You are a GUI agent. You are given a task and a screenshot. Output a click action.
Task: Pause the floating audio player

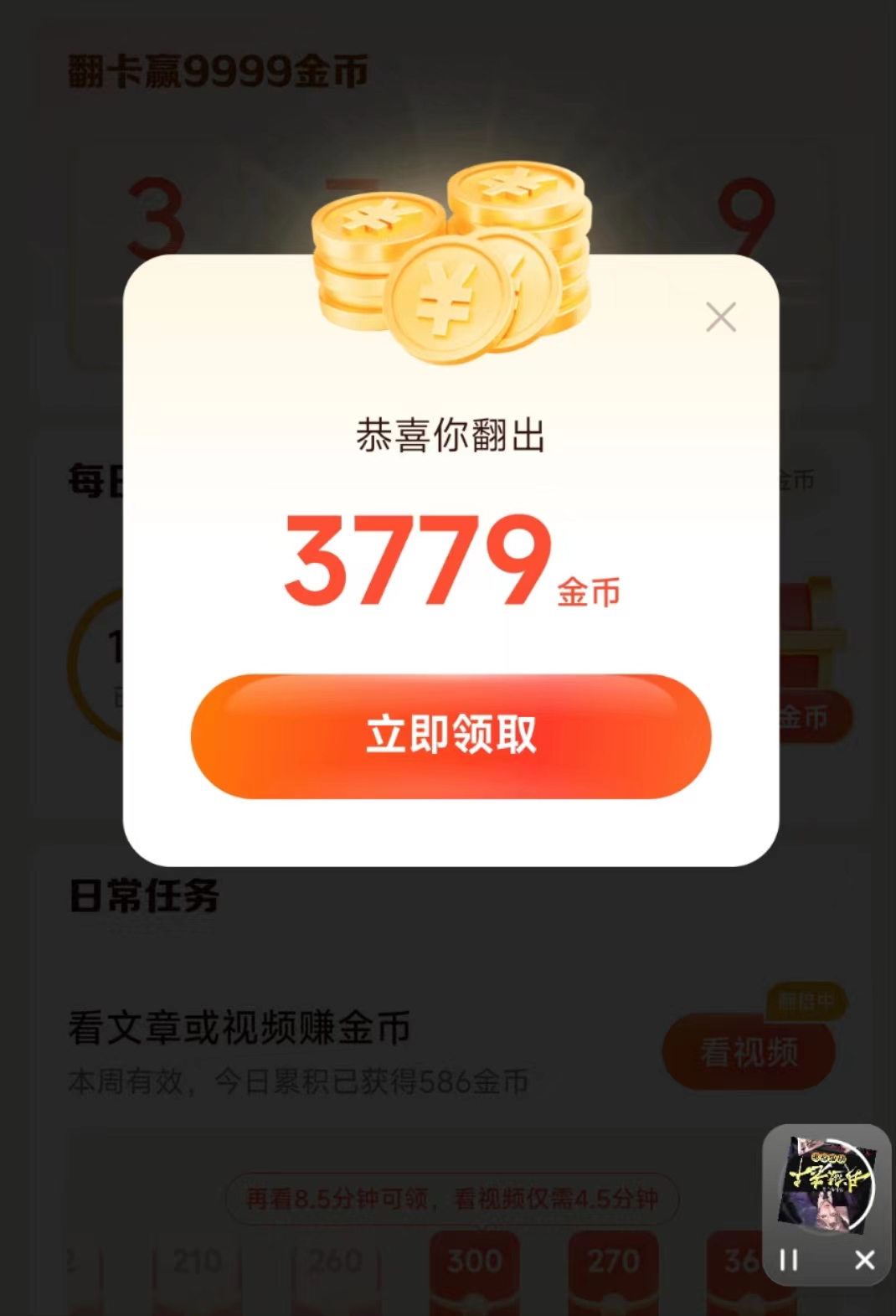tap(789, 1260)
